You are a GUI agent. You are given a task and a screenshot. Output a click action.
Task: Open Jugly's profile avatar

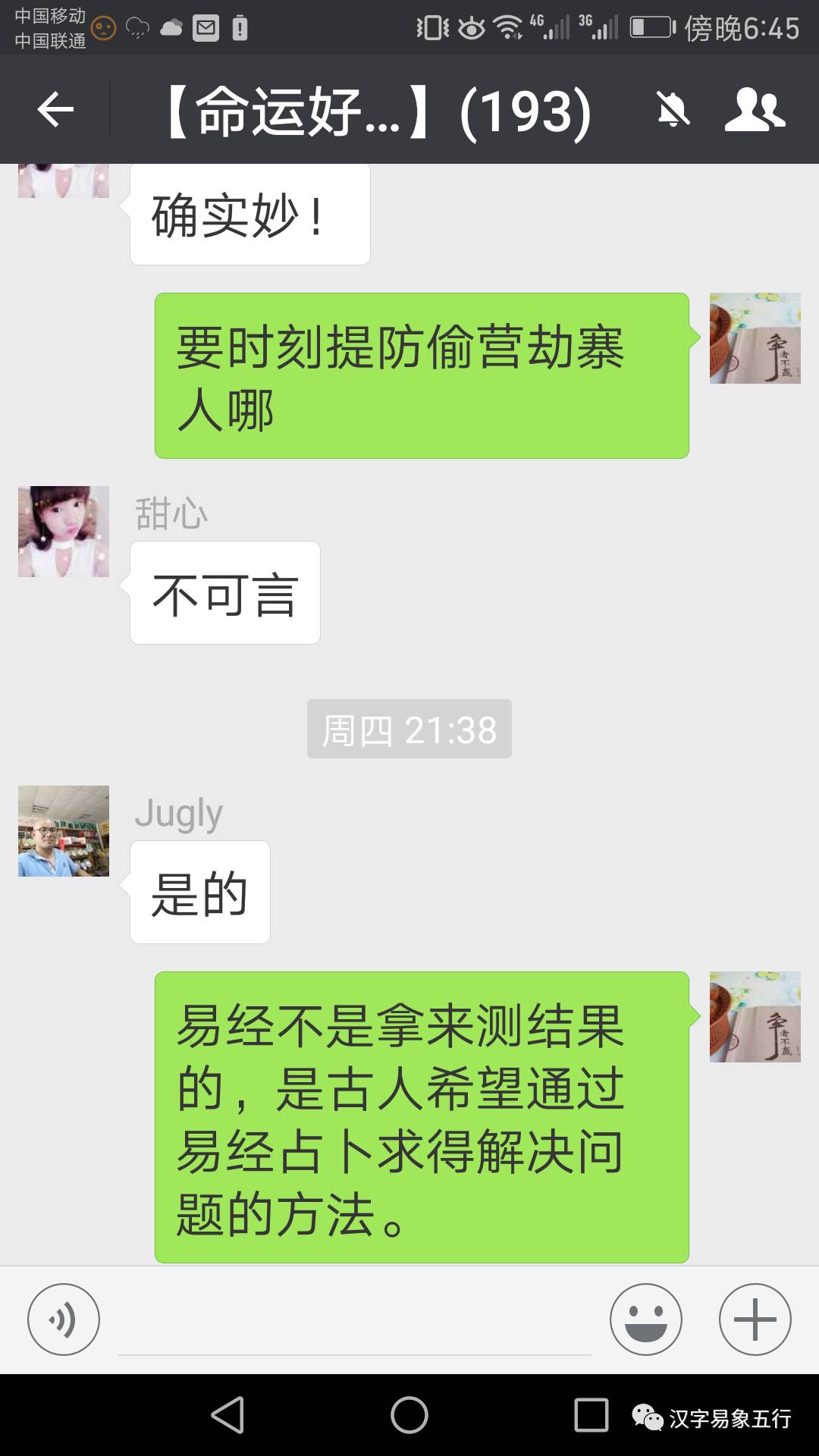pyautogui.click(x=64, y=831)
